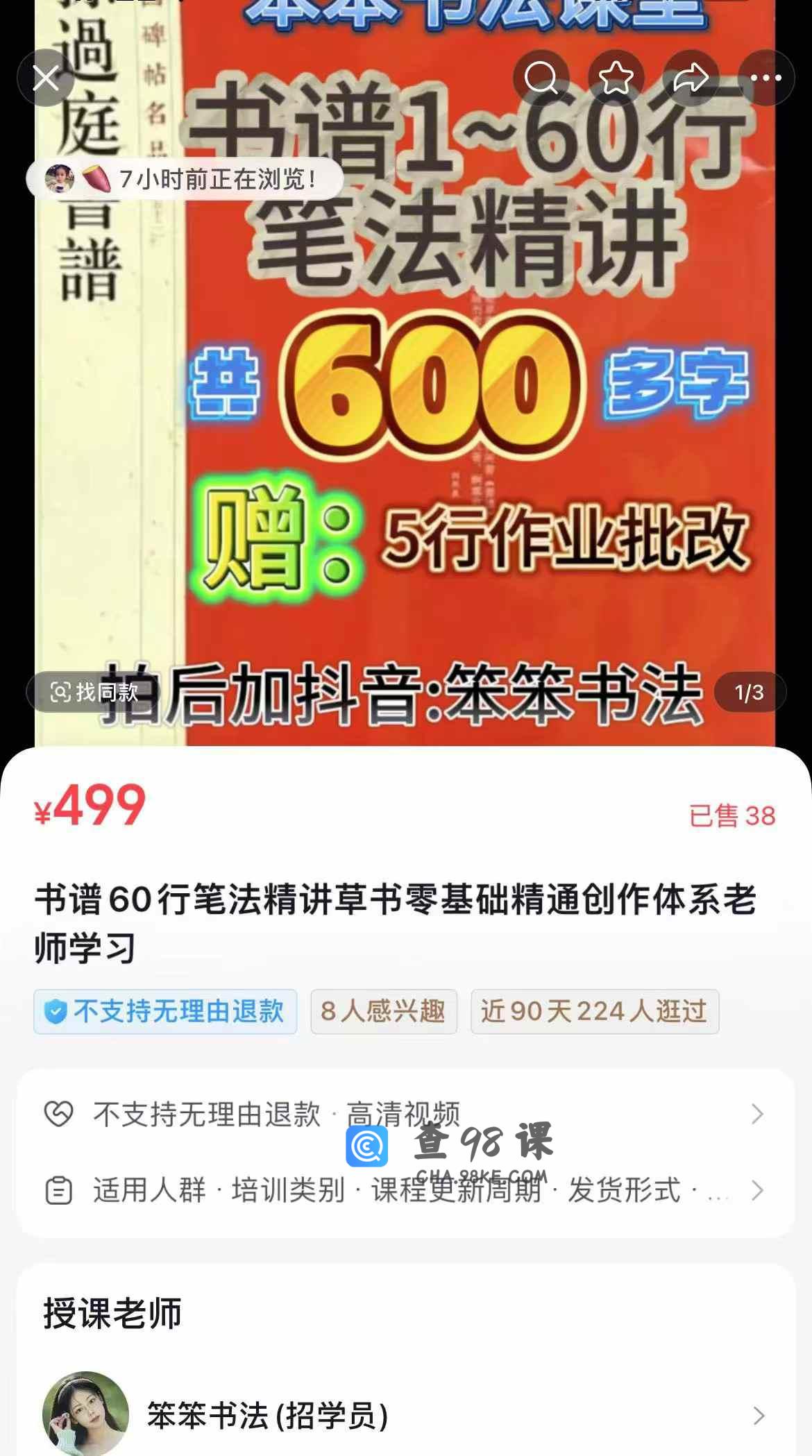Open teacher 笨笨书法 (招学员) profile
812x1456 pixels.
(x=405, y=1415)
